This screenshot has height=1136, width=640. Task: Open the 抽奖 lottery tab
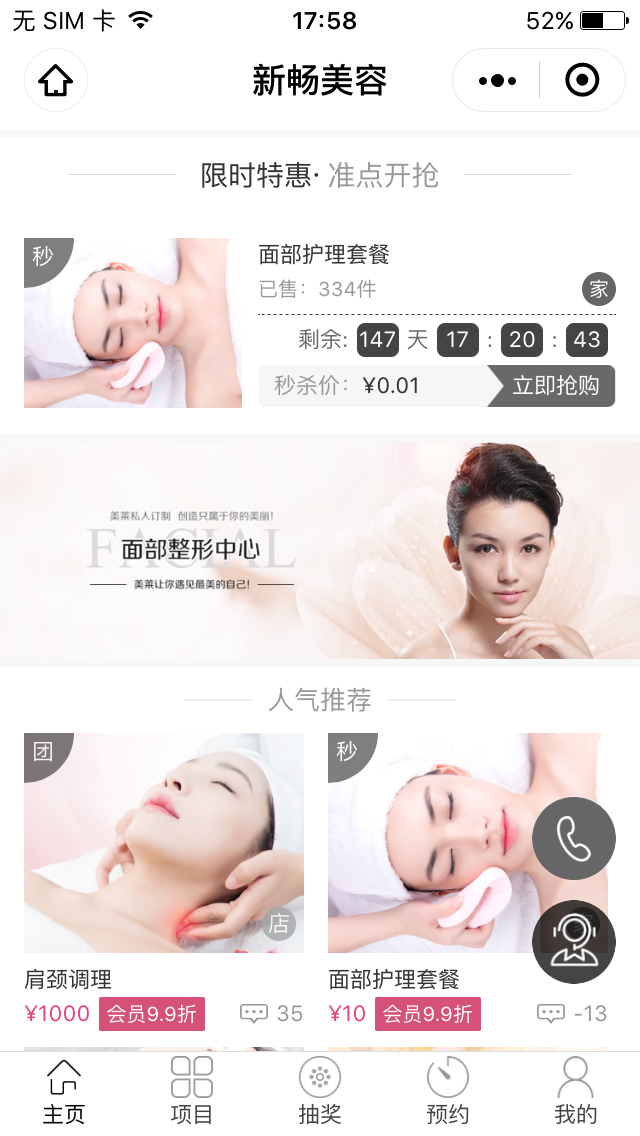tap(320, 1092)
